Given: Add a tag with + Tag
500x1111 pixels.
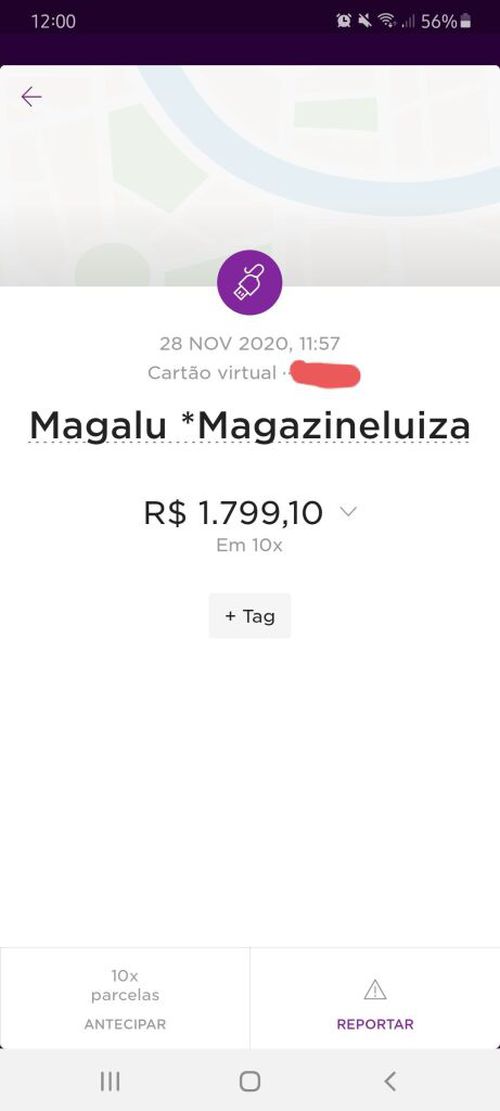Looking at the screenshot, I should click(x=249, y=616).
